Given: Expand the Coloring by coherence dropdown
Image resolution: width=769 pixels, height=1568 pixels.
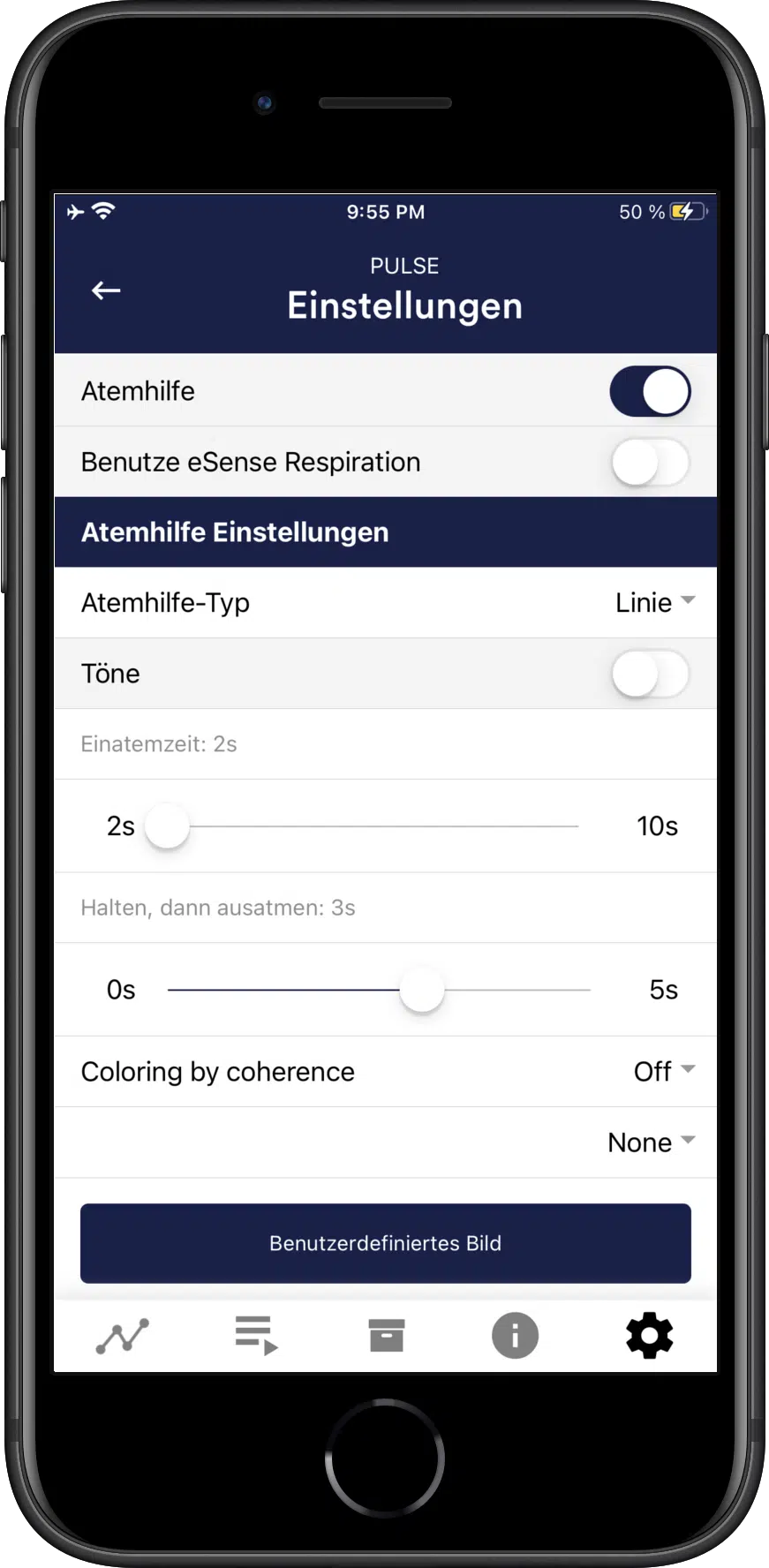Looking at the screenshot, I should (662, 1071).
